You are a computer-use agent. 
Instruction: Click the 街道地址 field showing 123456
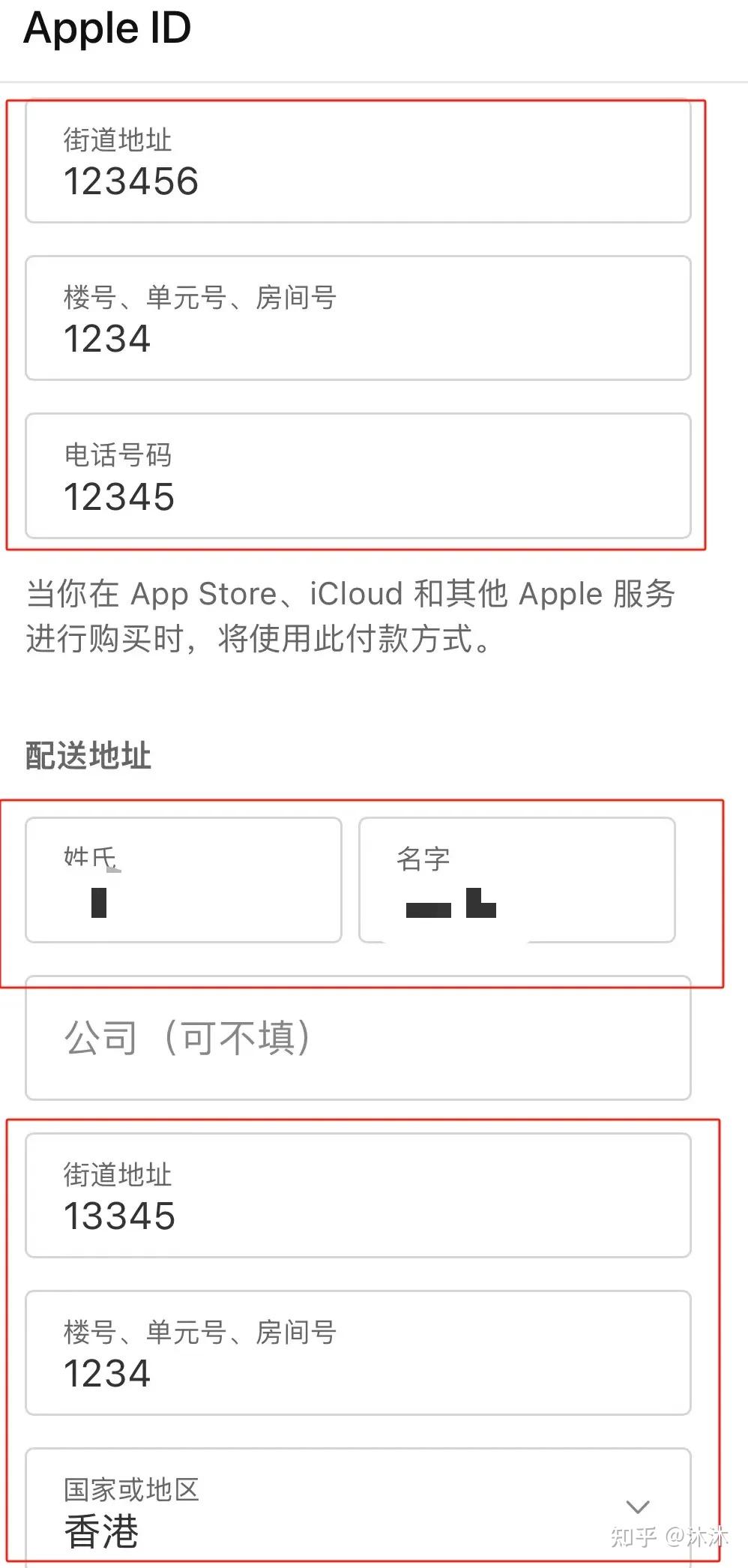pos(358,163)
